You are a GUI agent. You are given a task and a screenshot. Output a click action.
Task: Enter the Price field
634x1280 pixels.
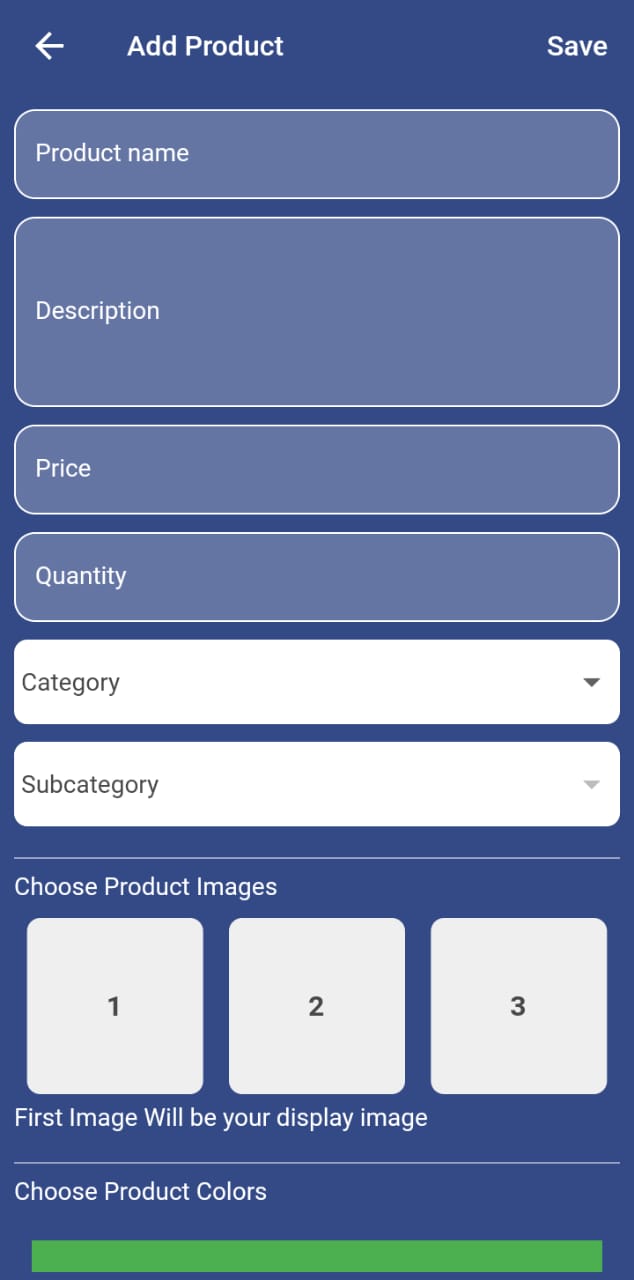[317, 469]
